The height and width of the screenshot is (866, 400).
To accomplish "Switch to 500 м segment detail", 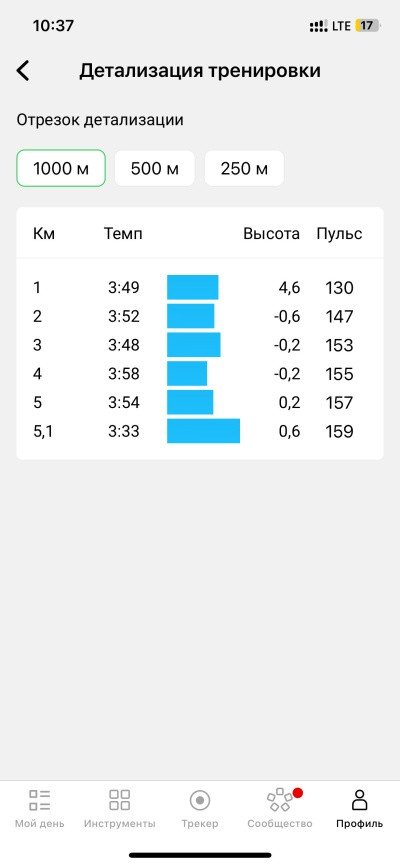I will click(x=155, y=168).
